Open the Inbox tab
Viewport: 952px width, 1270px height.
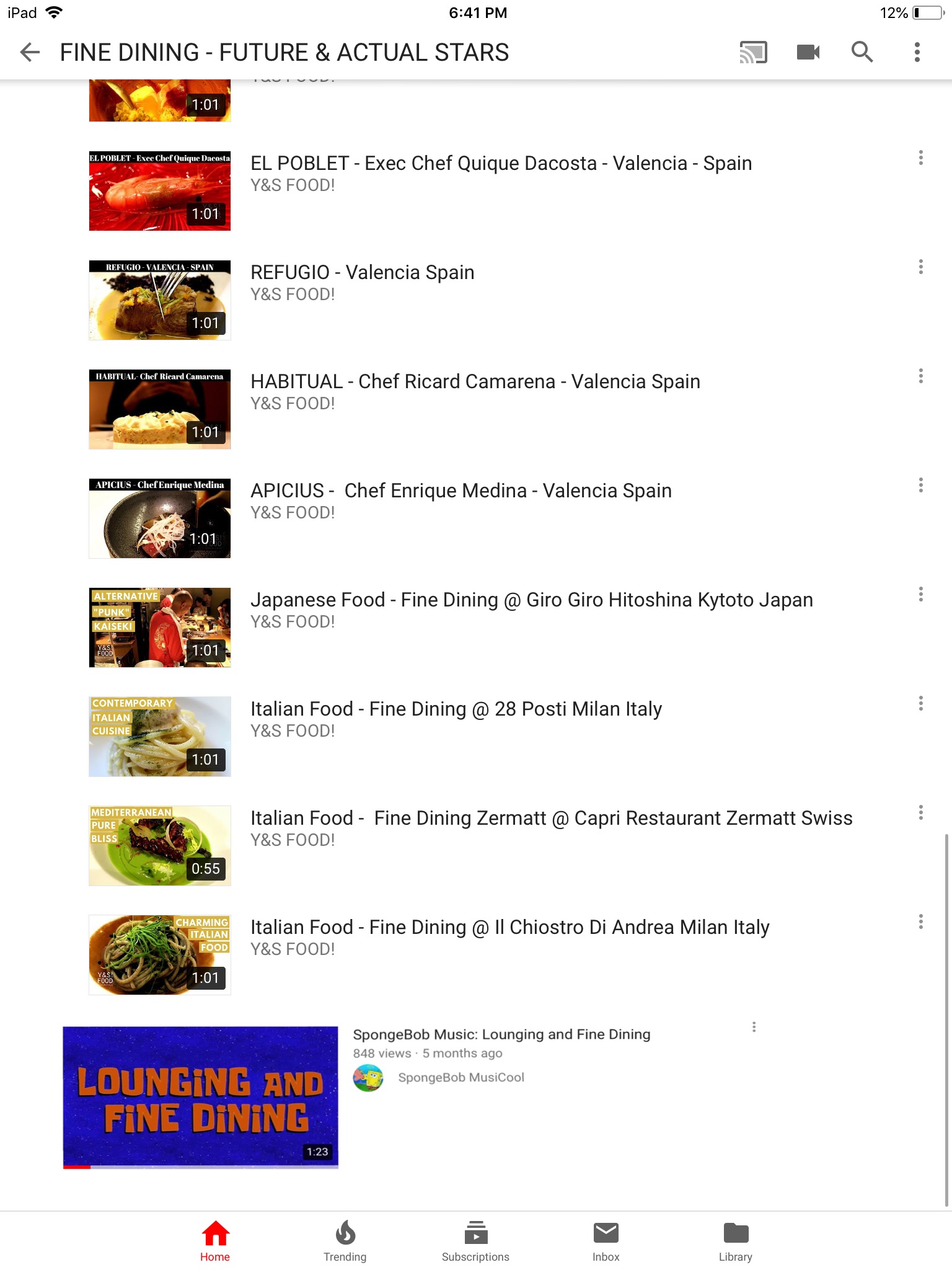(x=606, y=1240)
